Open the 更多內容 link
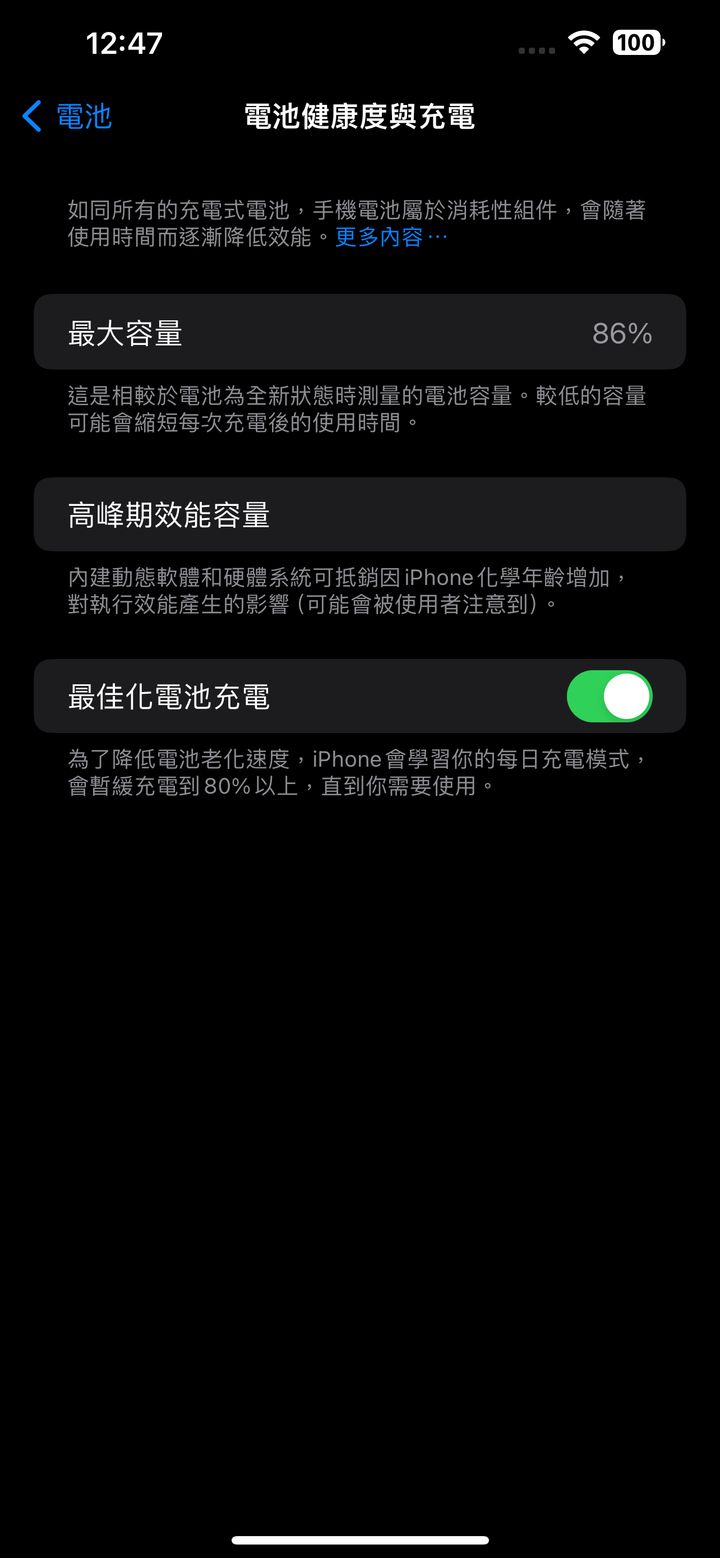Screen dimensions: 720x1558 tap(390, 238)
